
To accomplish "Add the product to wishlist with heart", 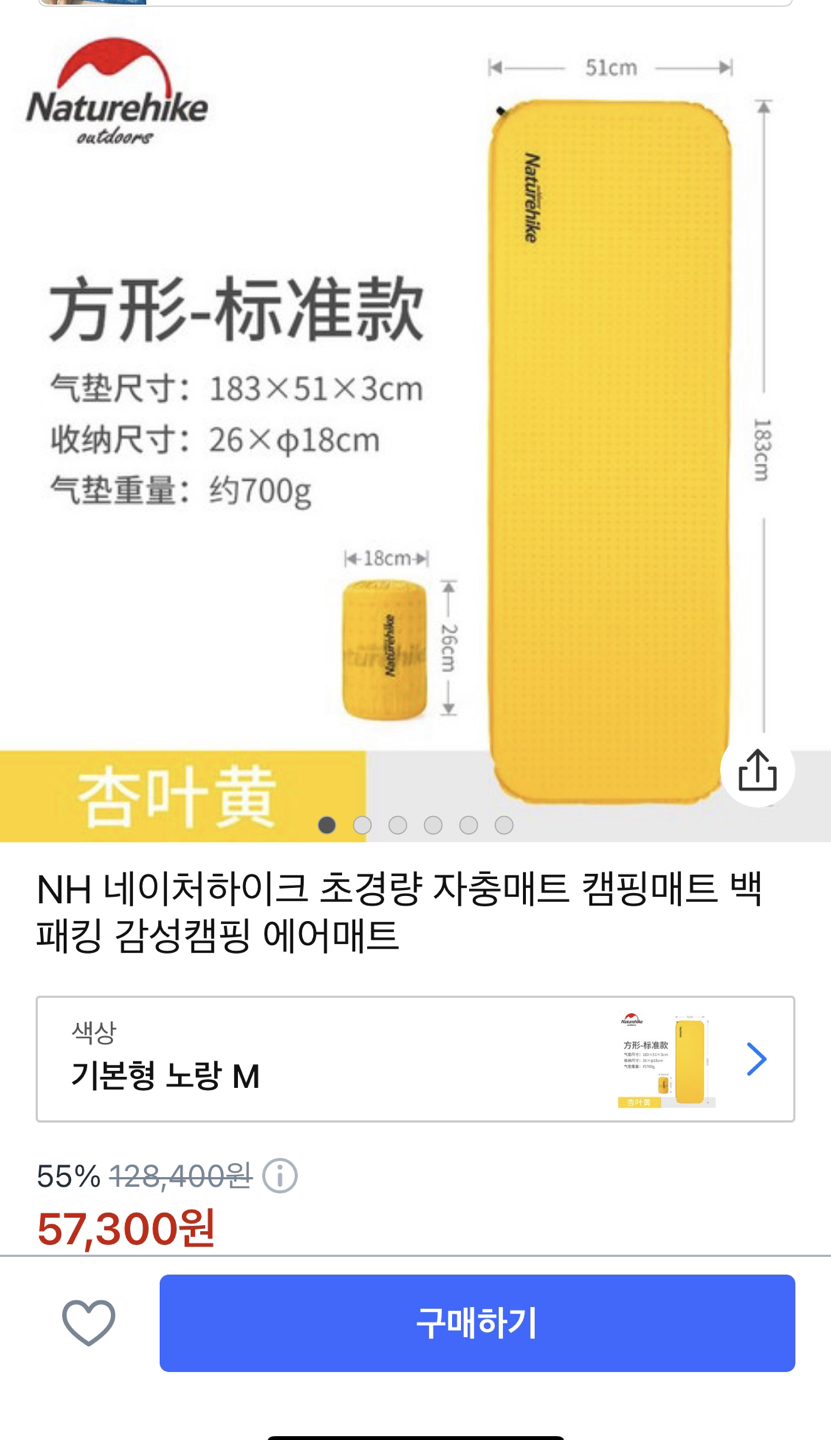I will click(89, 1323).
